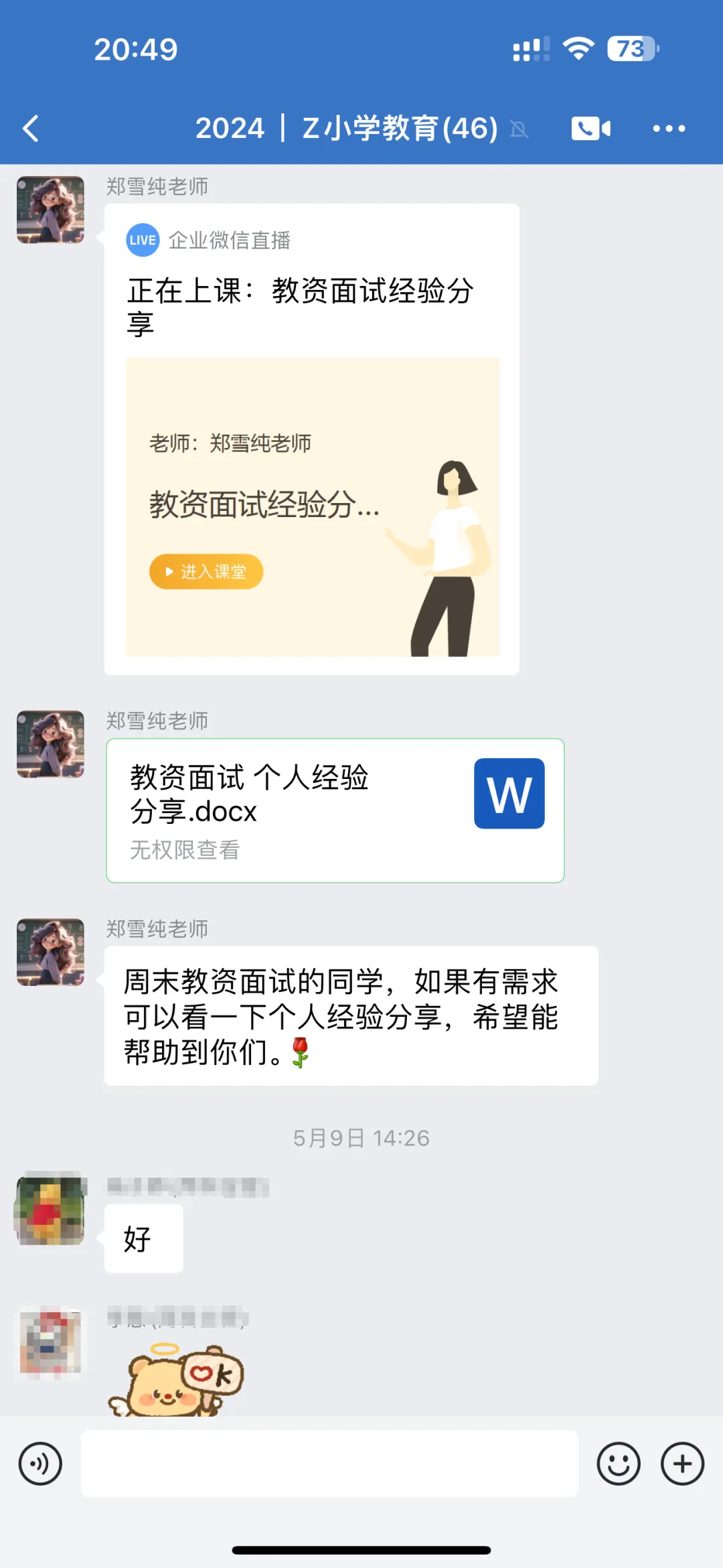This screenshot has height=1568, width=723.
Task: Tap the plus icon to attach content
Action: 681,1464
